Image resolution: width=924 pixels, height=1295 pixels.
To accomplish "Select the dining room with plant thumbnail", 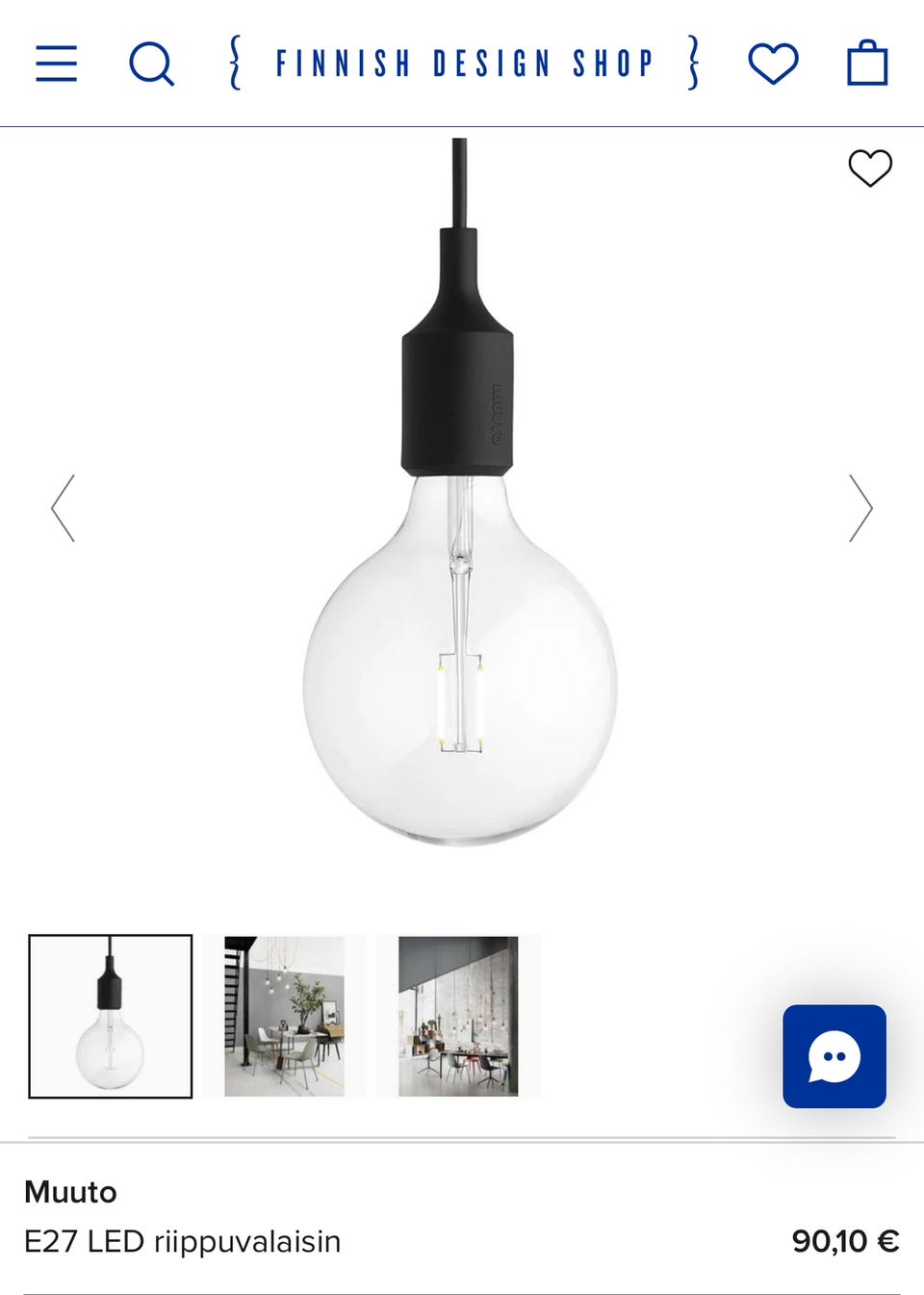I will pyautogui.click(x=285, y=1016).
